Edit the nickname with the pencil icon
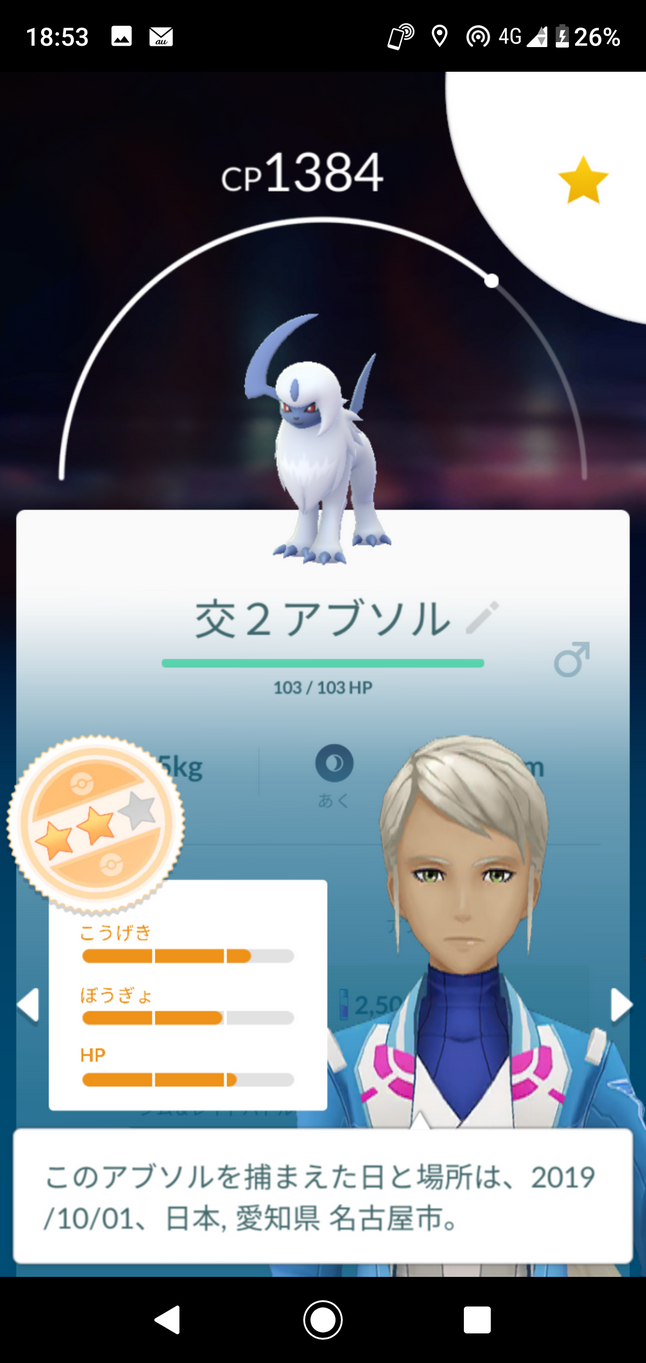 482,619
